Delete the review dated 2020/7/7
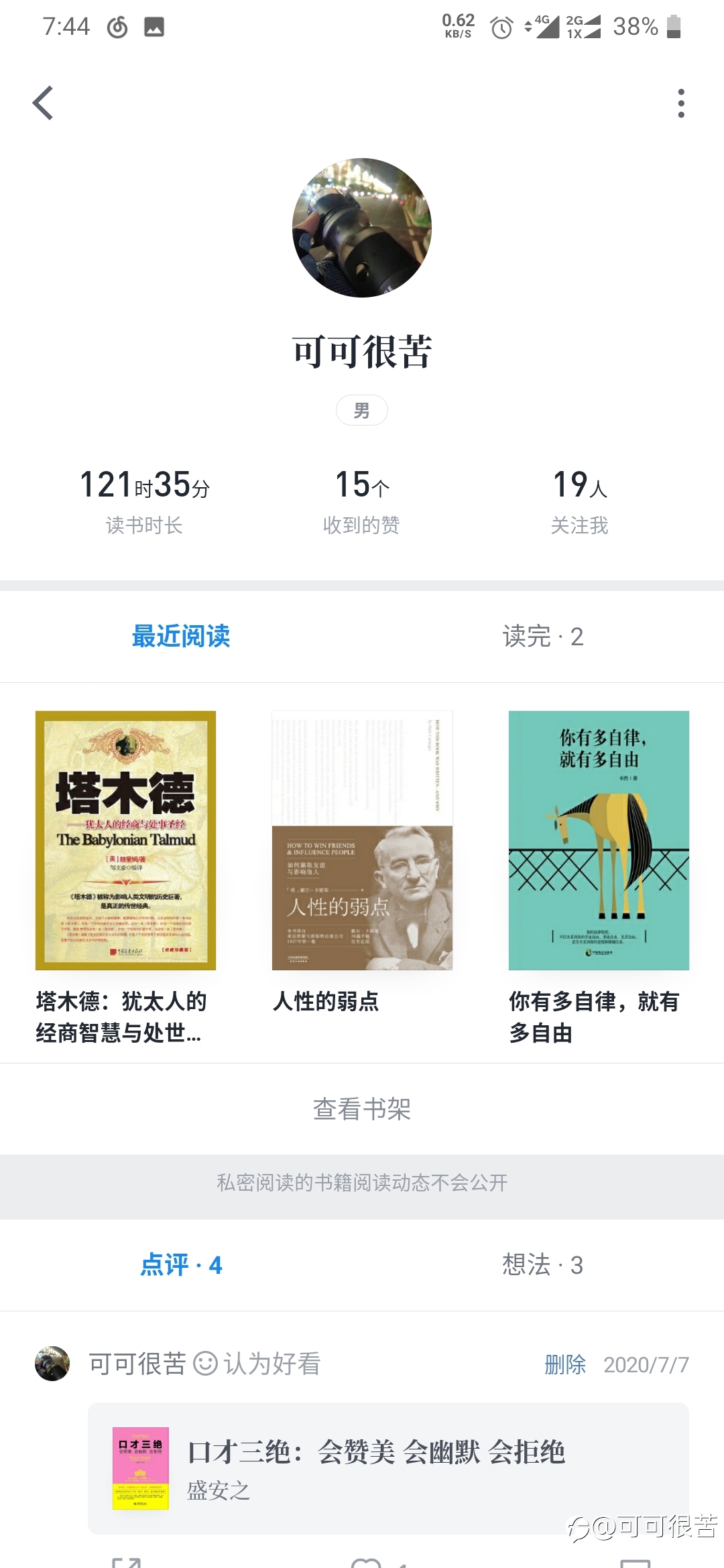The height and width of the screenshot is (1568, 724). (x=565, y=1364)
